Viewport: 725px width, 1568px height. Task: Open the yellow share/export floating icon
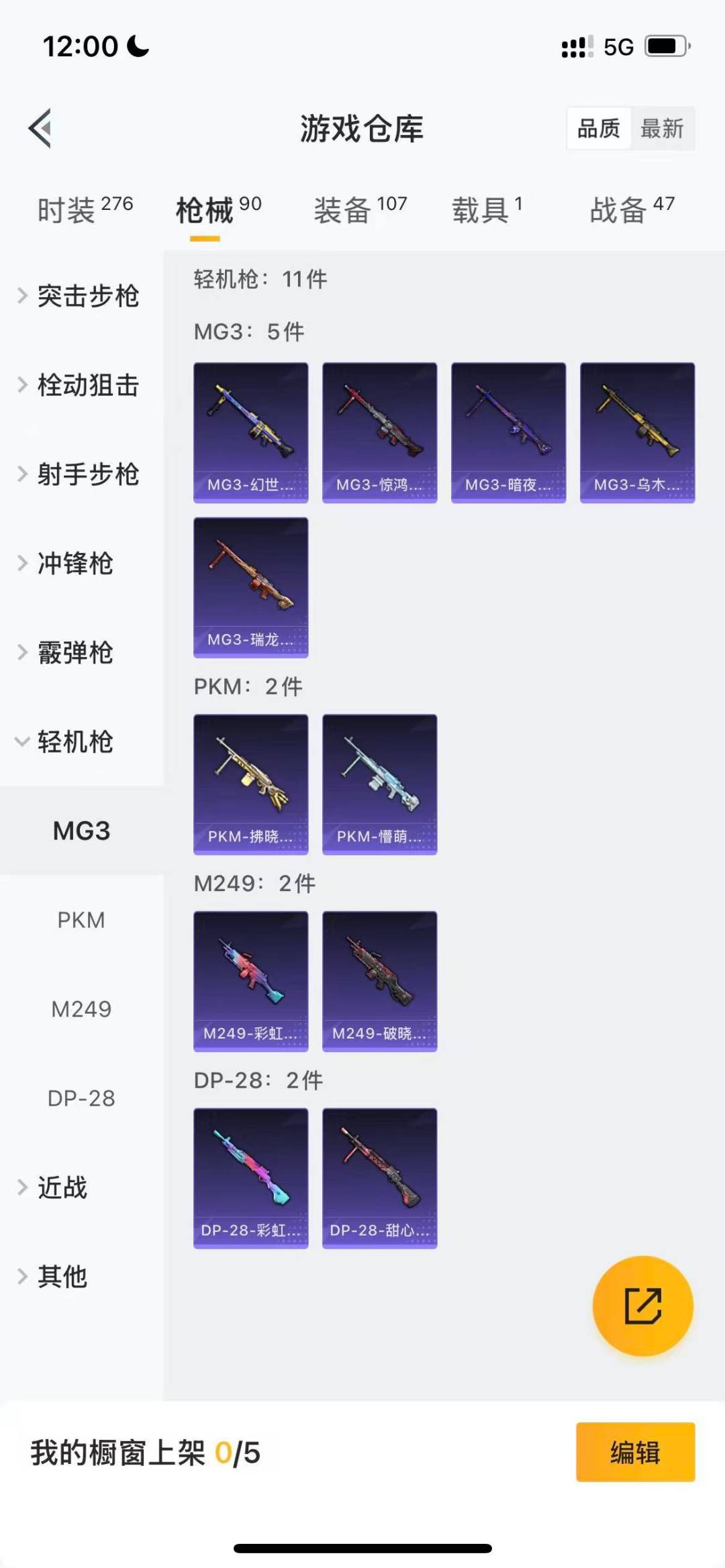tap(642, 1306)
